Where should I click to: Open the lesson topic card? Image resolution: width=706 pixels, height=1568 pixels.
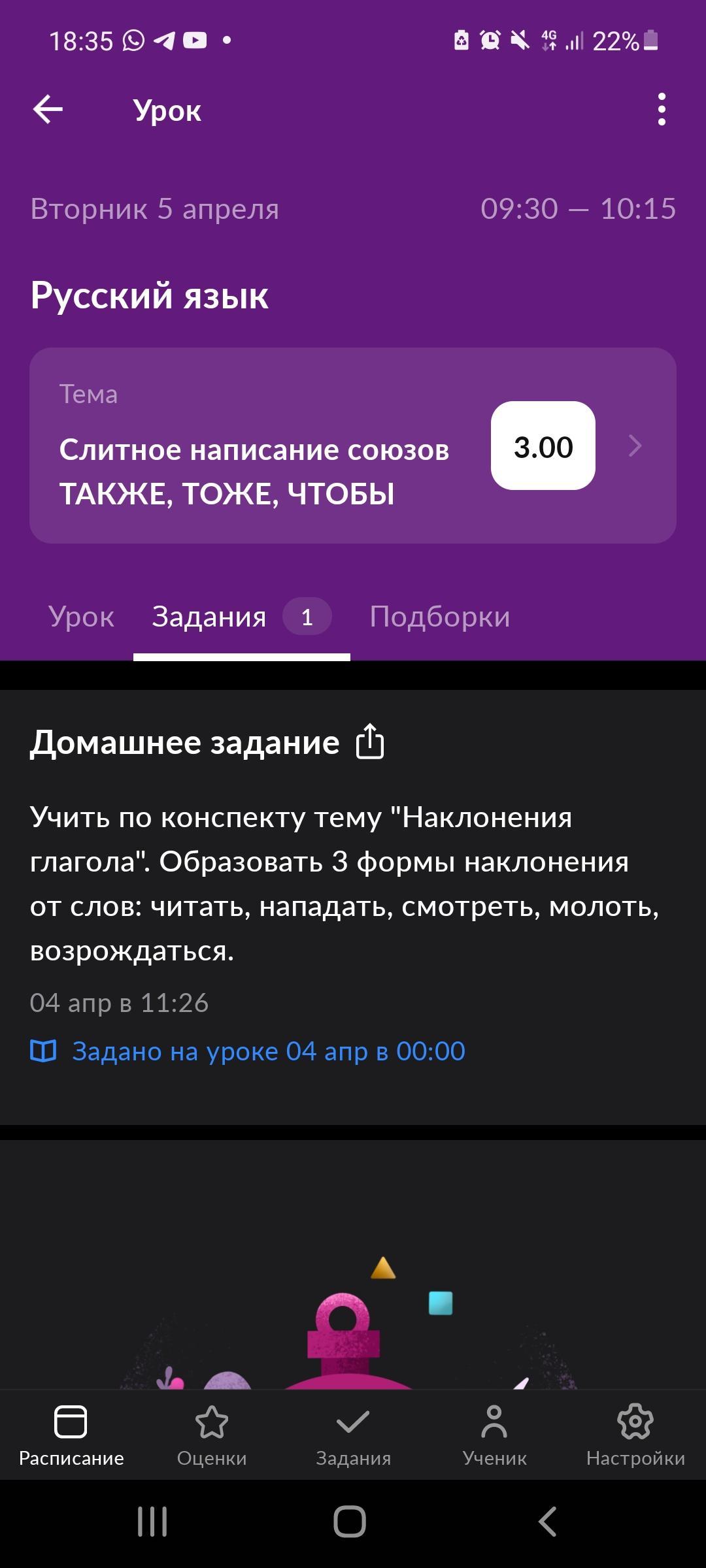point(352,446)
